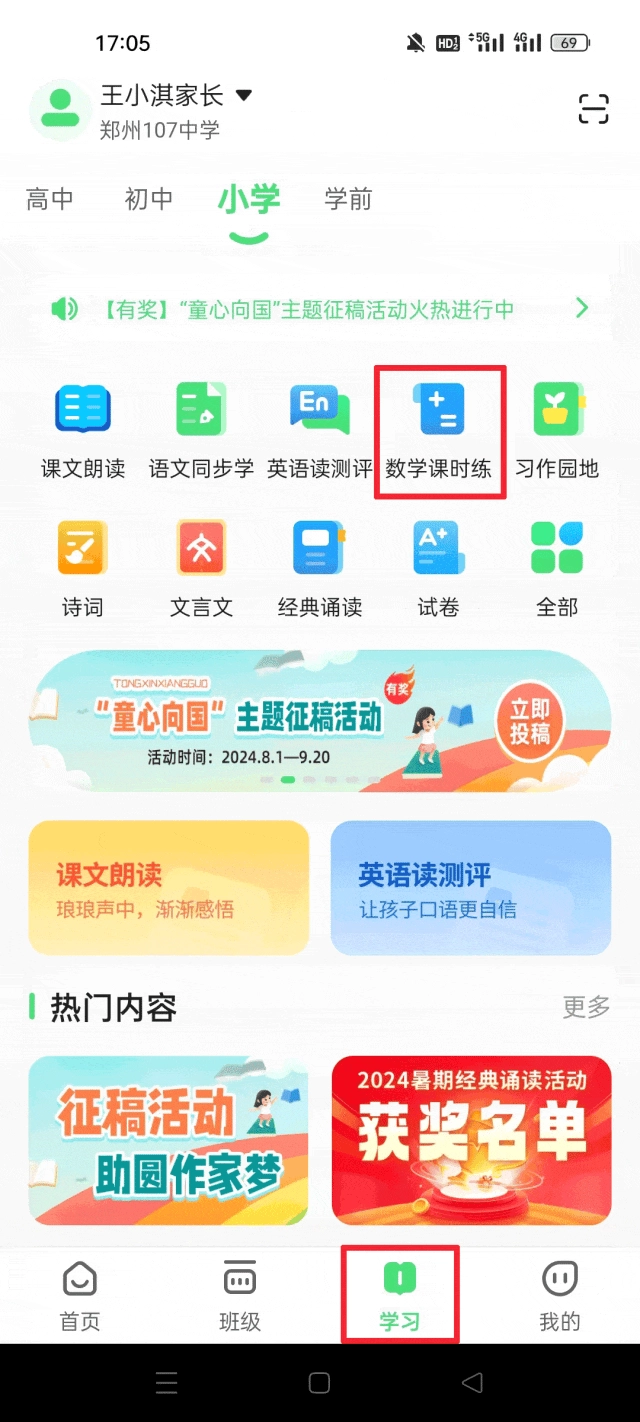Expand the 王小淇家长 account dropdown

pos(243,96)
